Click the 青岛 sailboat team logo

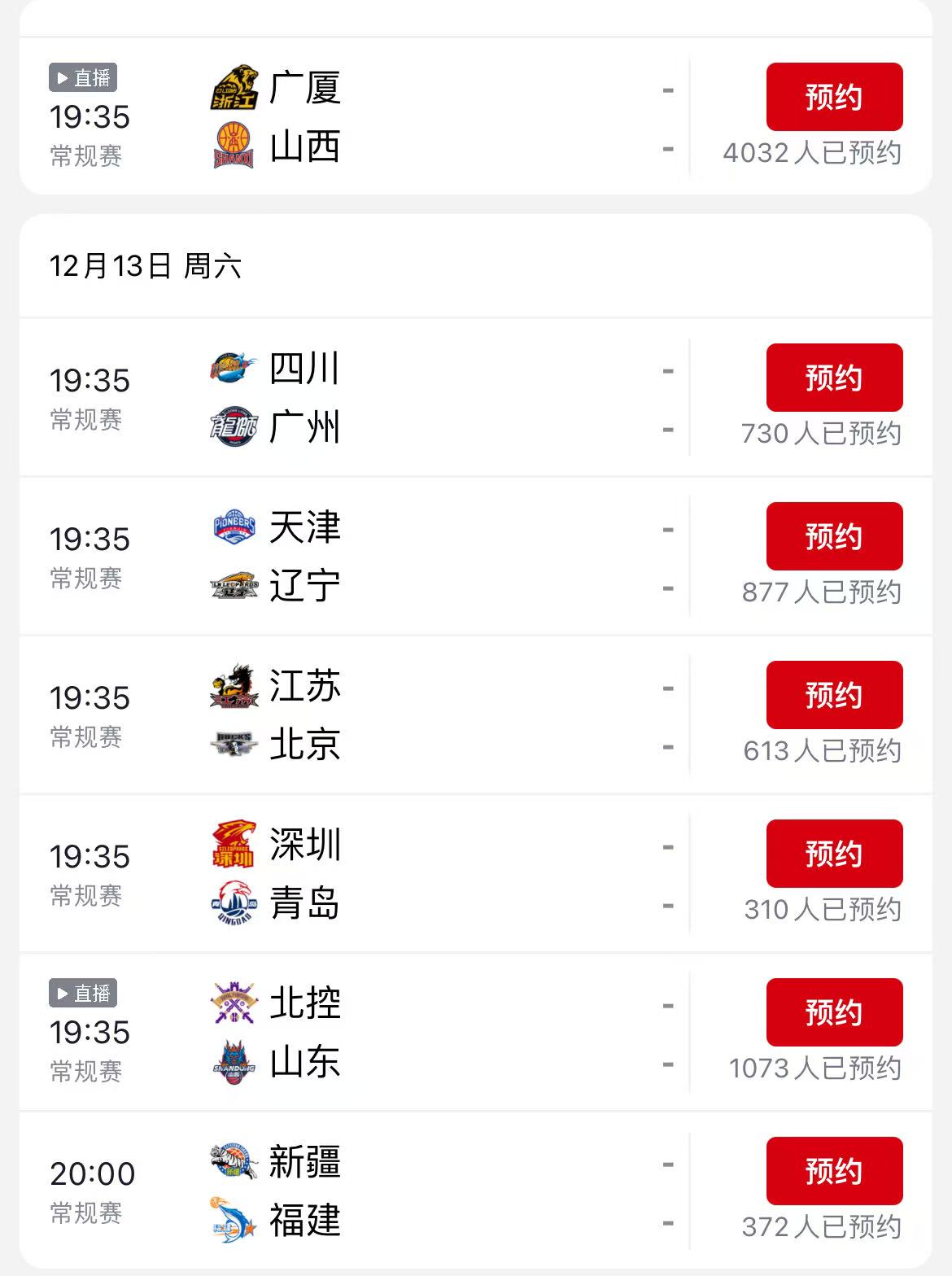[x=234, y=905]
